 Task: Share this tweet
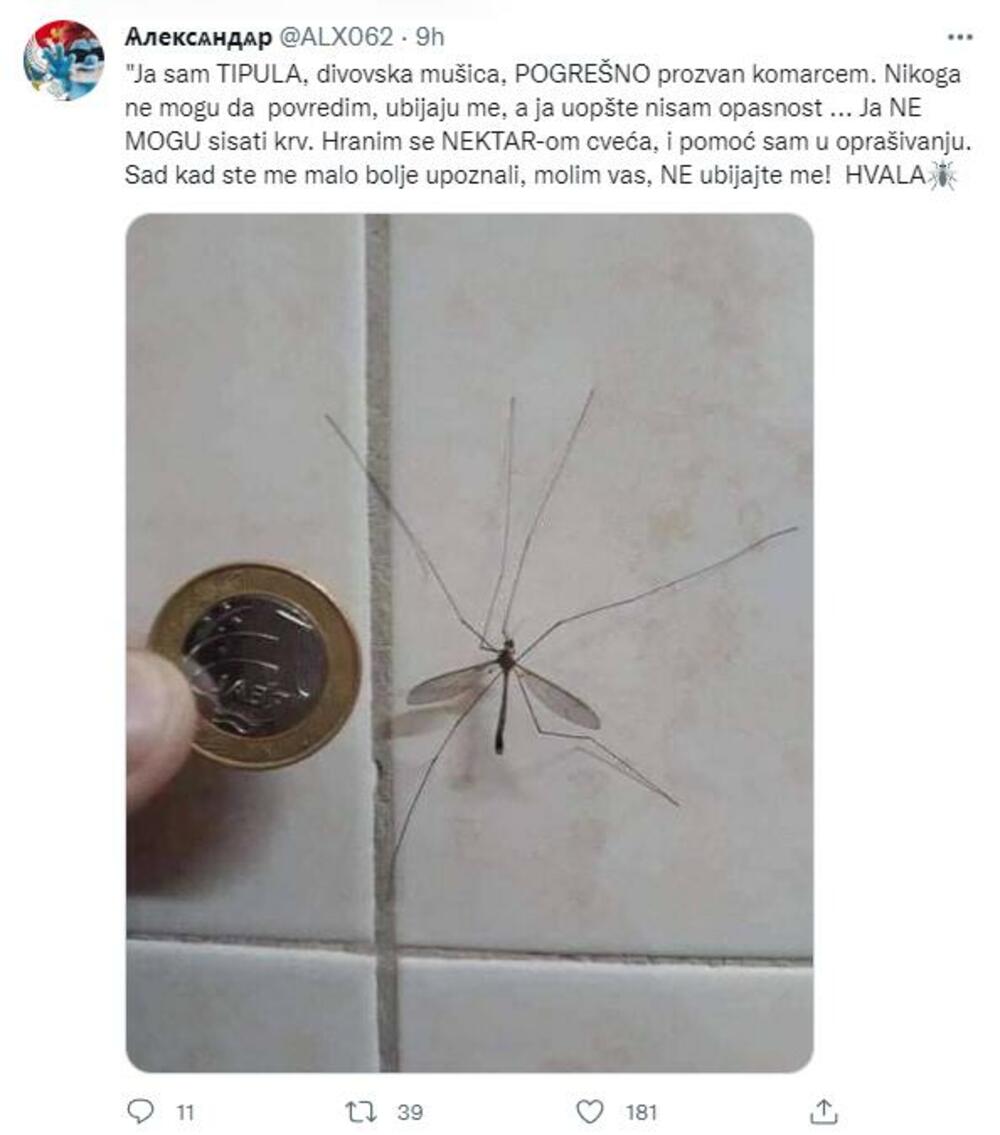822,1111
